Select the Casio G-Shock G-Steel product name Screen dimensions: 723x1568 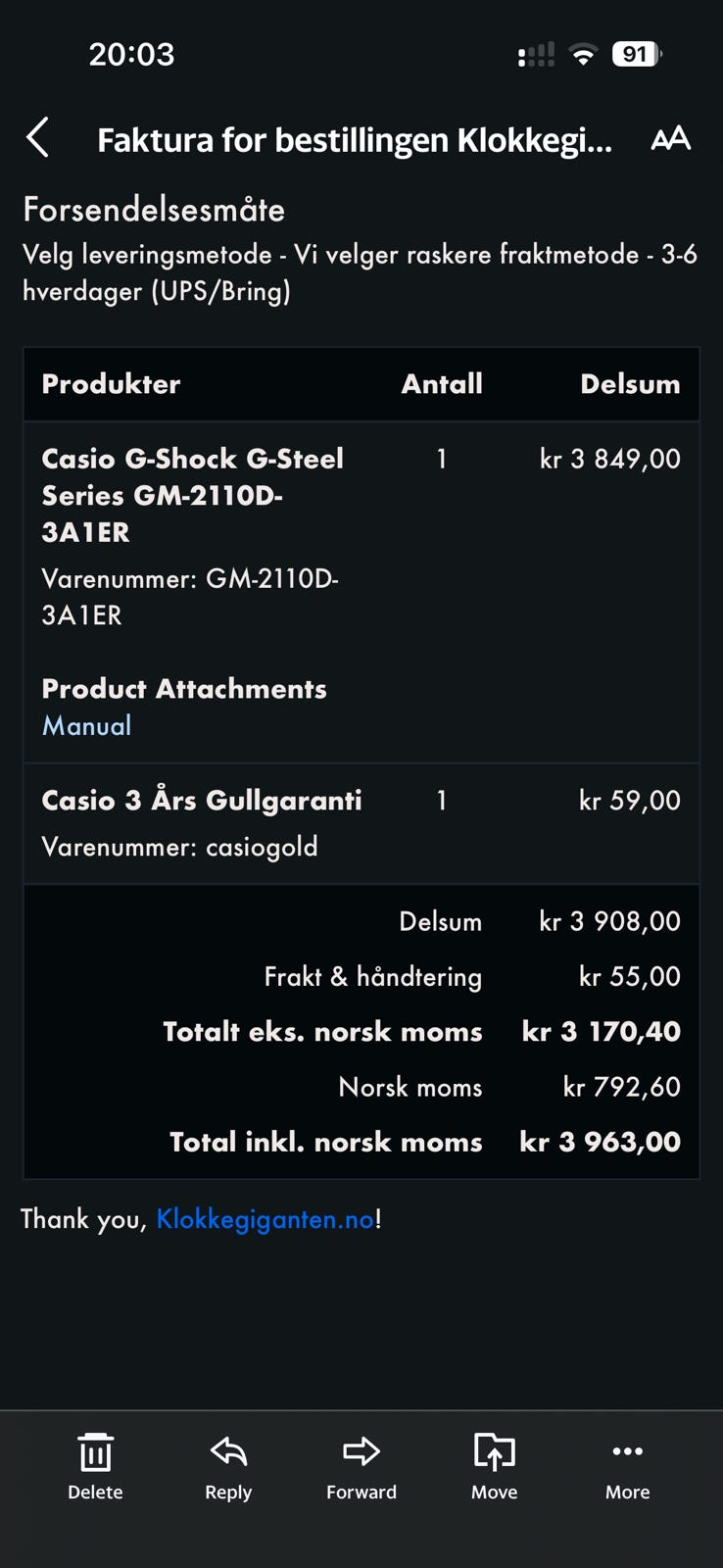point(192,495)
